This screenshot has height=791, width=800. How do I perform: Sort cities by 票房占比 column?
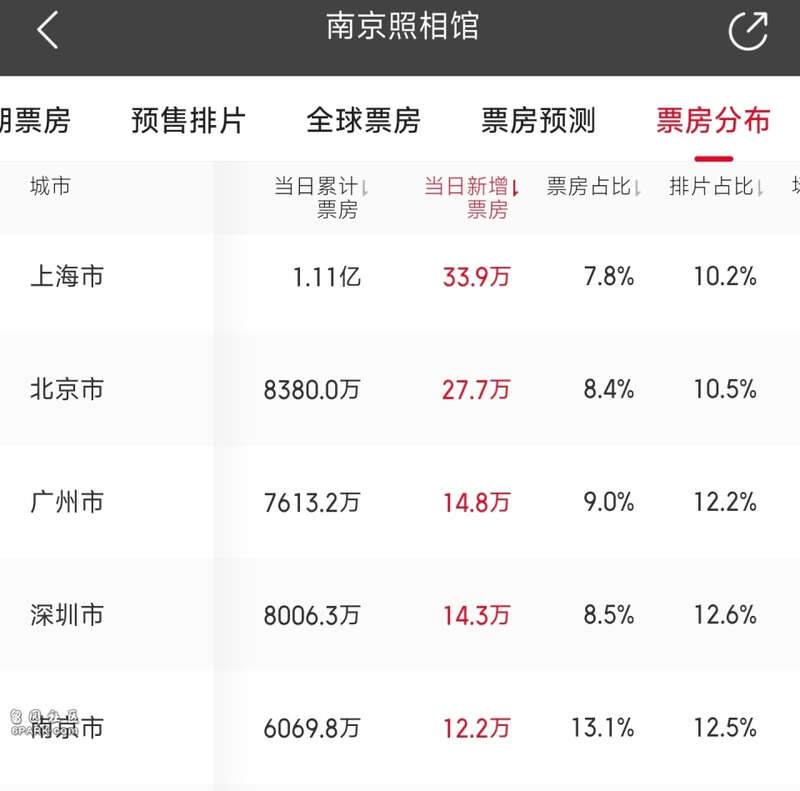(x=594, y=187)
